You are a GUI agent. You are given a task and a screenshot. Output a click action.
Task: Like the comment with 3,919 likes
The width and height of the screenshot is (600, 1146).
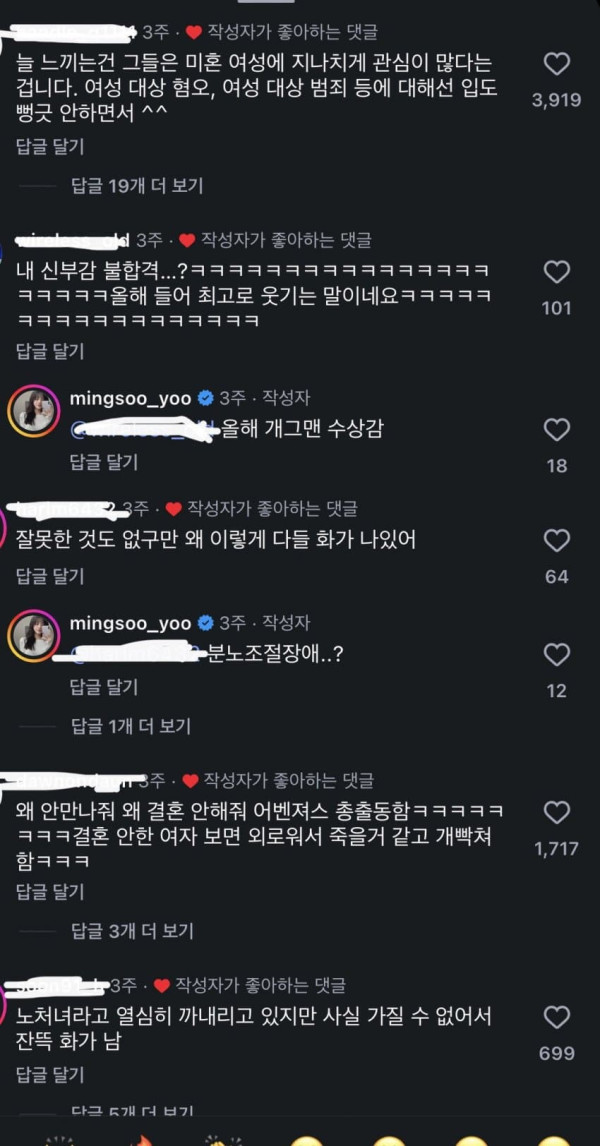[557, 64]
